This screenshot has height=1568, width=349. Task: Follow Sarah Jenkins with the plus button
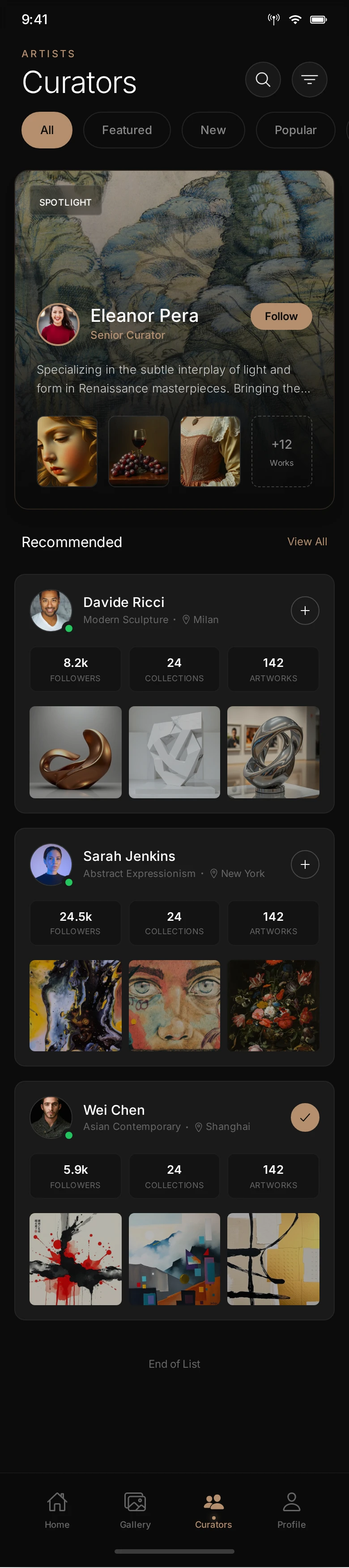coord(305,864)
